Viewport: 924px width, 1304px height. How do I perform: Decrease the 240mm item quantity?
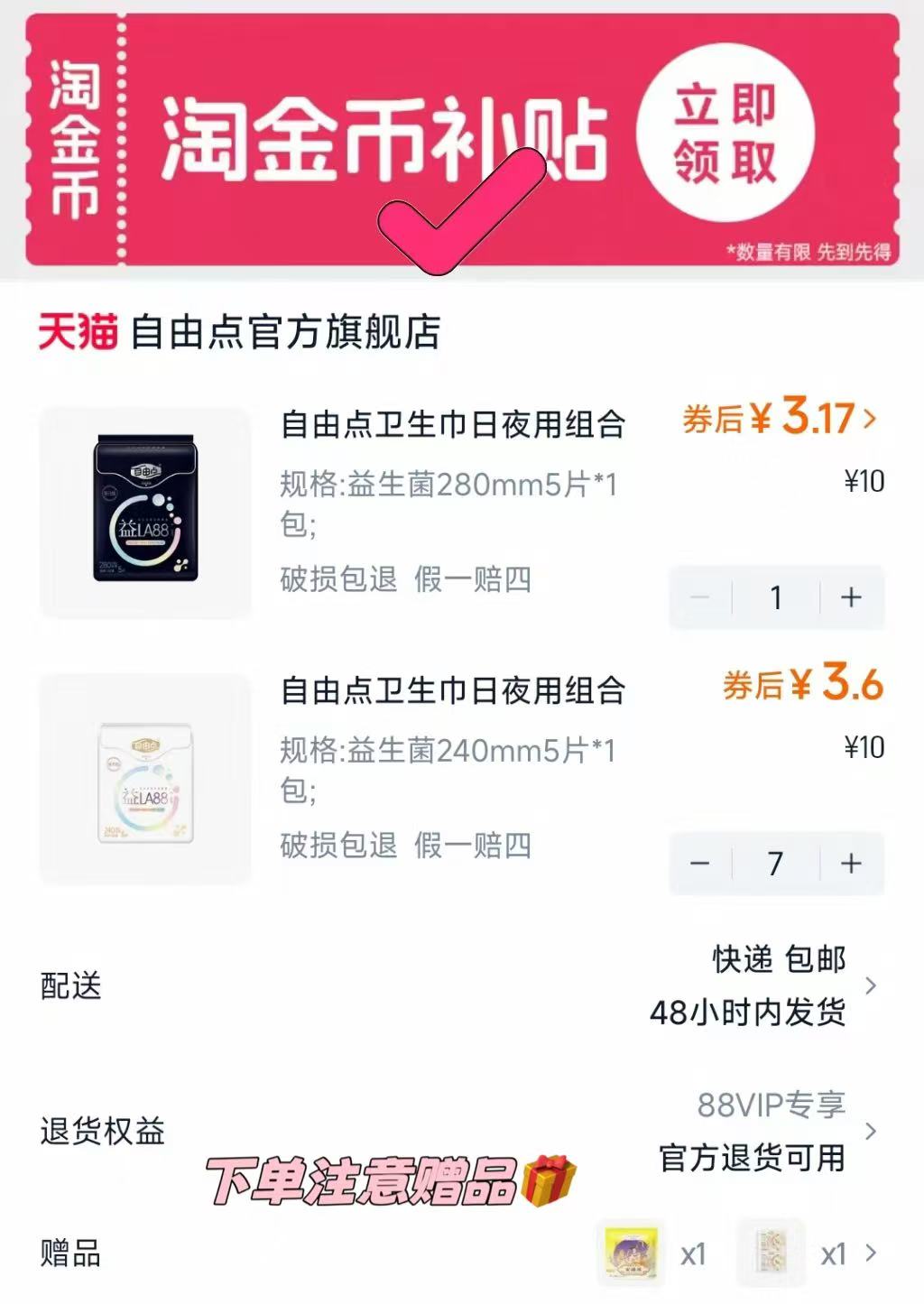[x=699, y=864]
